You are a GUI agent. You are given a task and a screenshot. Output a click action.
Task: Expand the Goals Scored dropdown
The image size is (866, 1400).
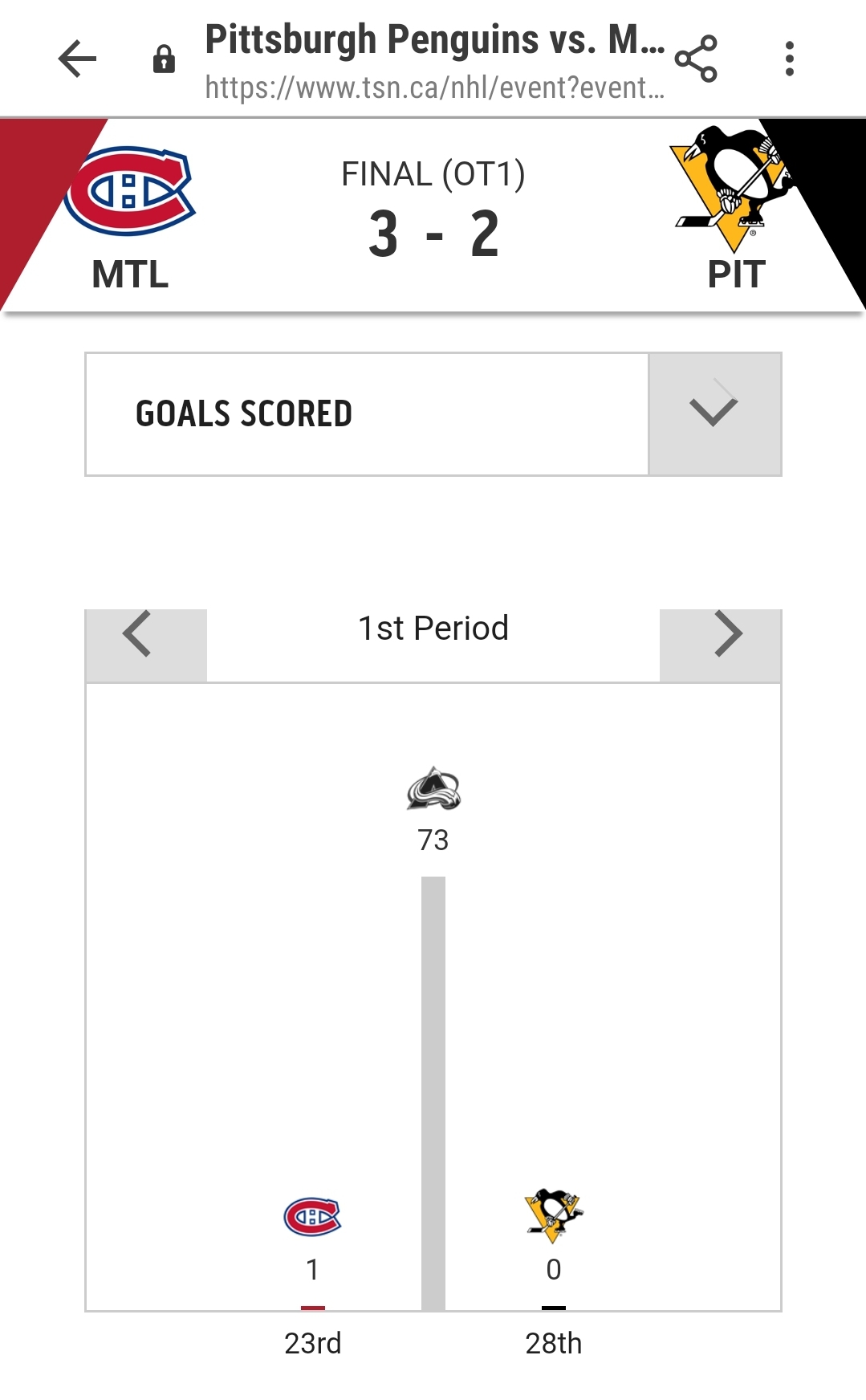pyautogui.click(x=714, y=414)
